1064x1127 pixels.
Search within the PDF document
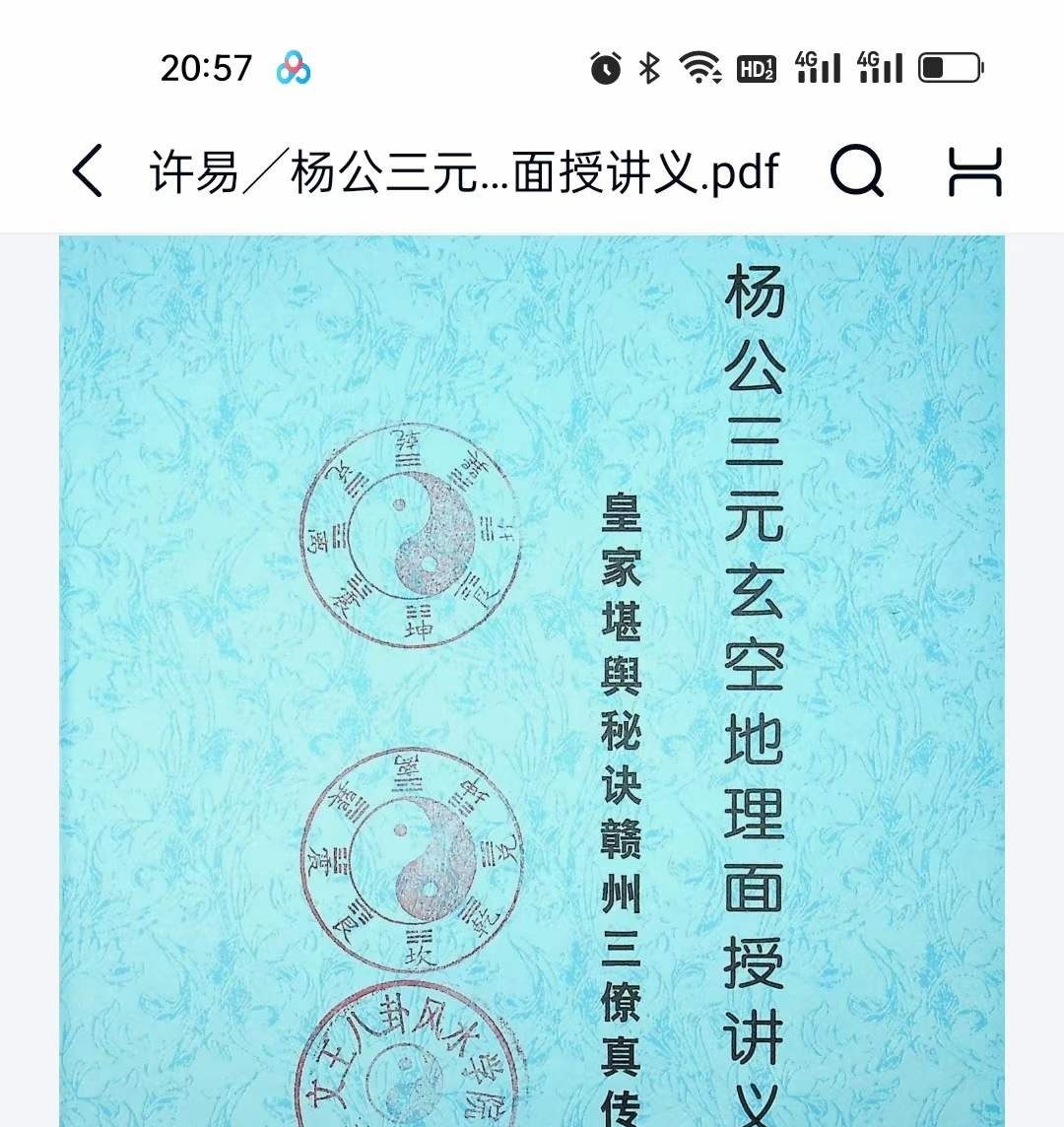coord(856,171)
